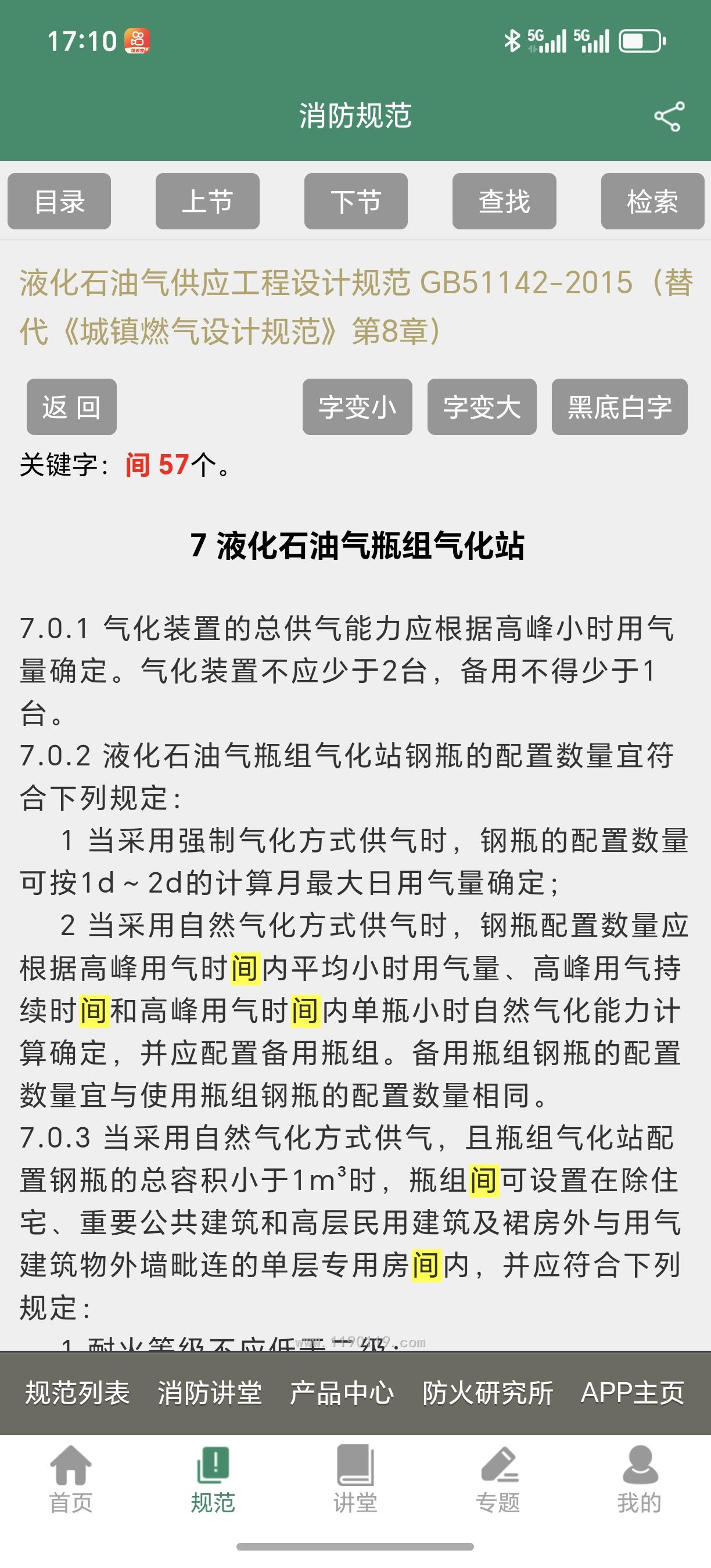
Task: Visit 产品中心 link
Action: [x=342, y=1393]
